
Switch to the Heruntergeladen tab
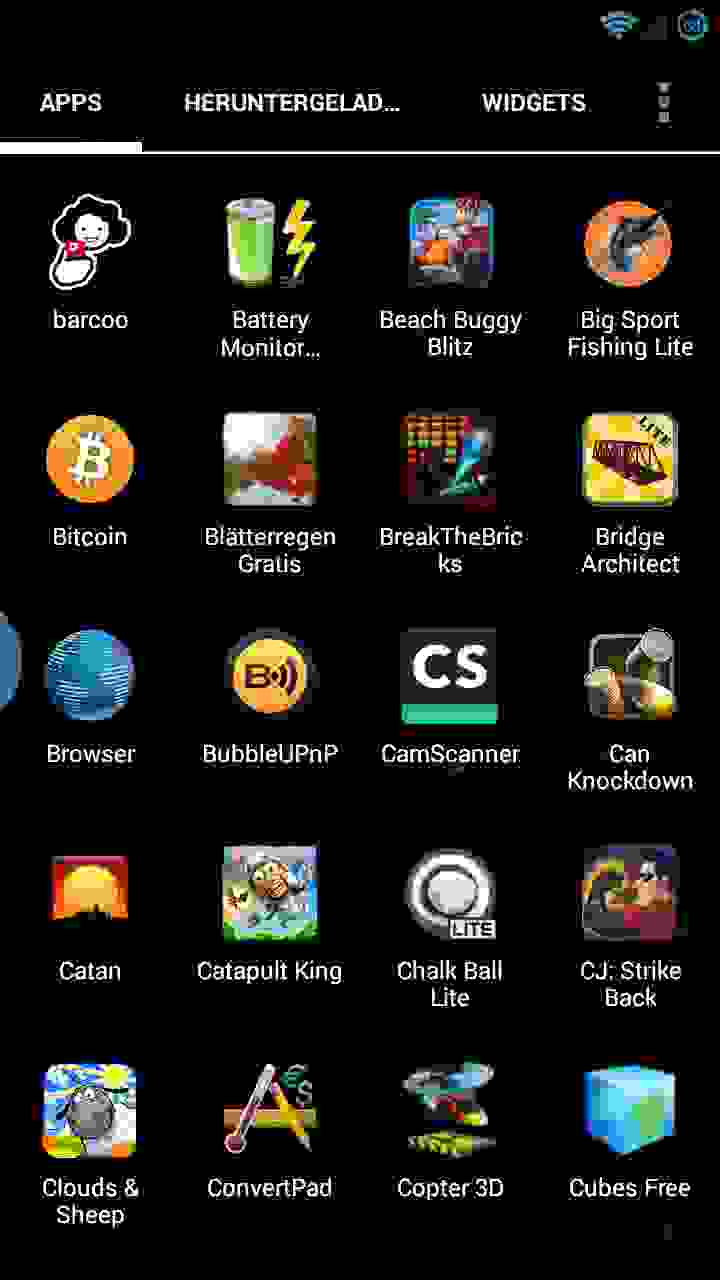[291, 103]
